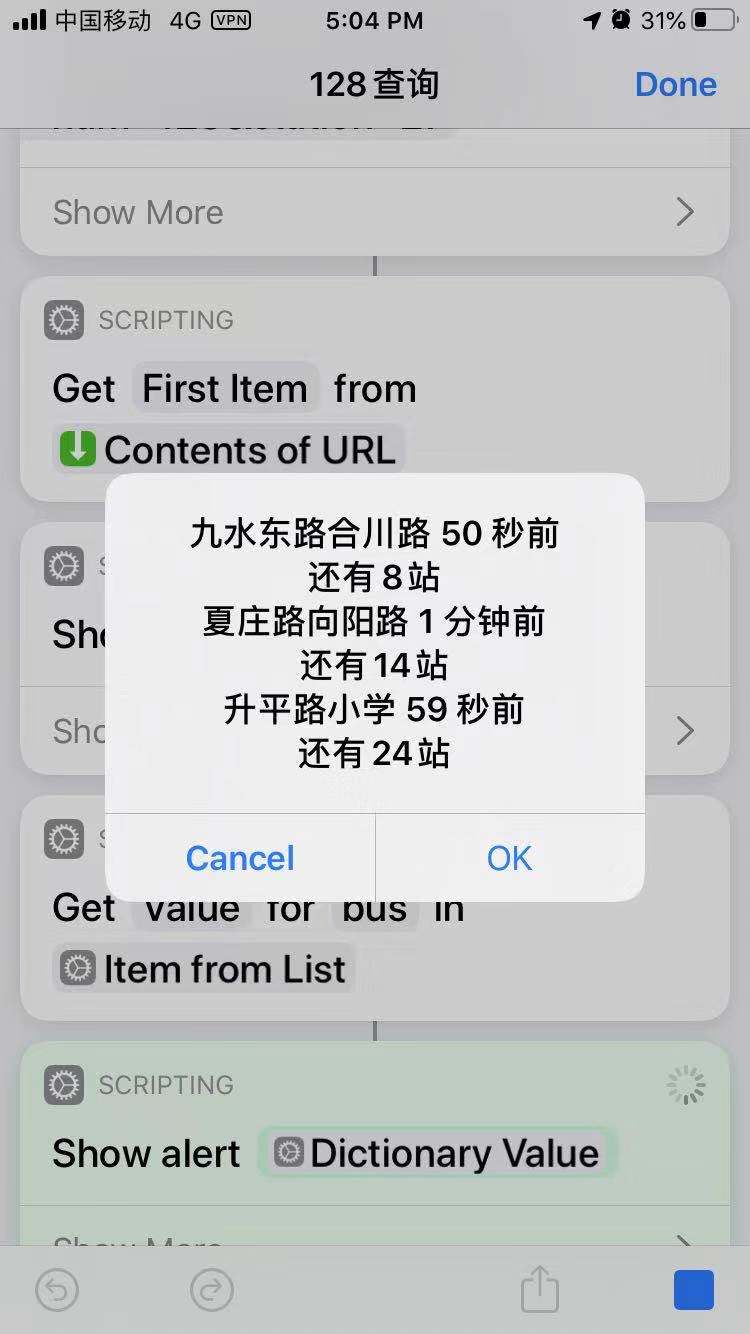Confirm the alert with OK
750x1334 pixels.
coord(510,858)
